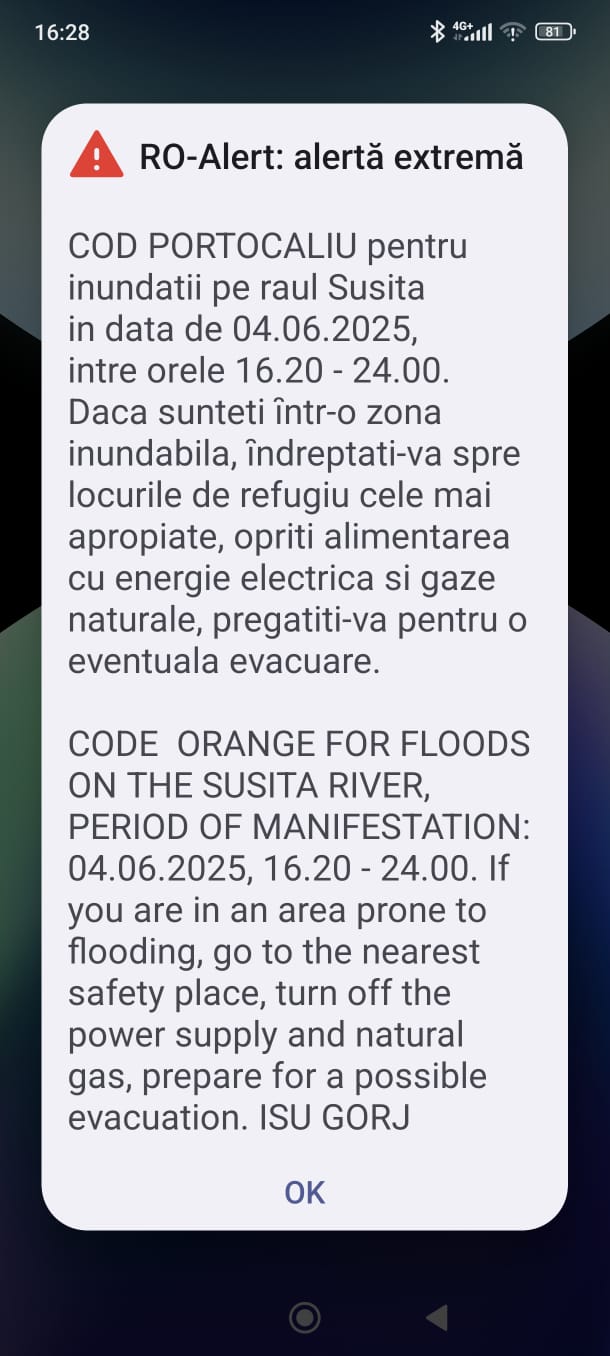Viewport: 610px width, 1356px height.
Task: Dismiss the RO-Alert with OK
Action: click(304, 1192)
